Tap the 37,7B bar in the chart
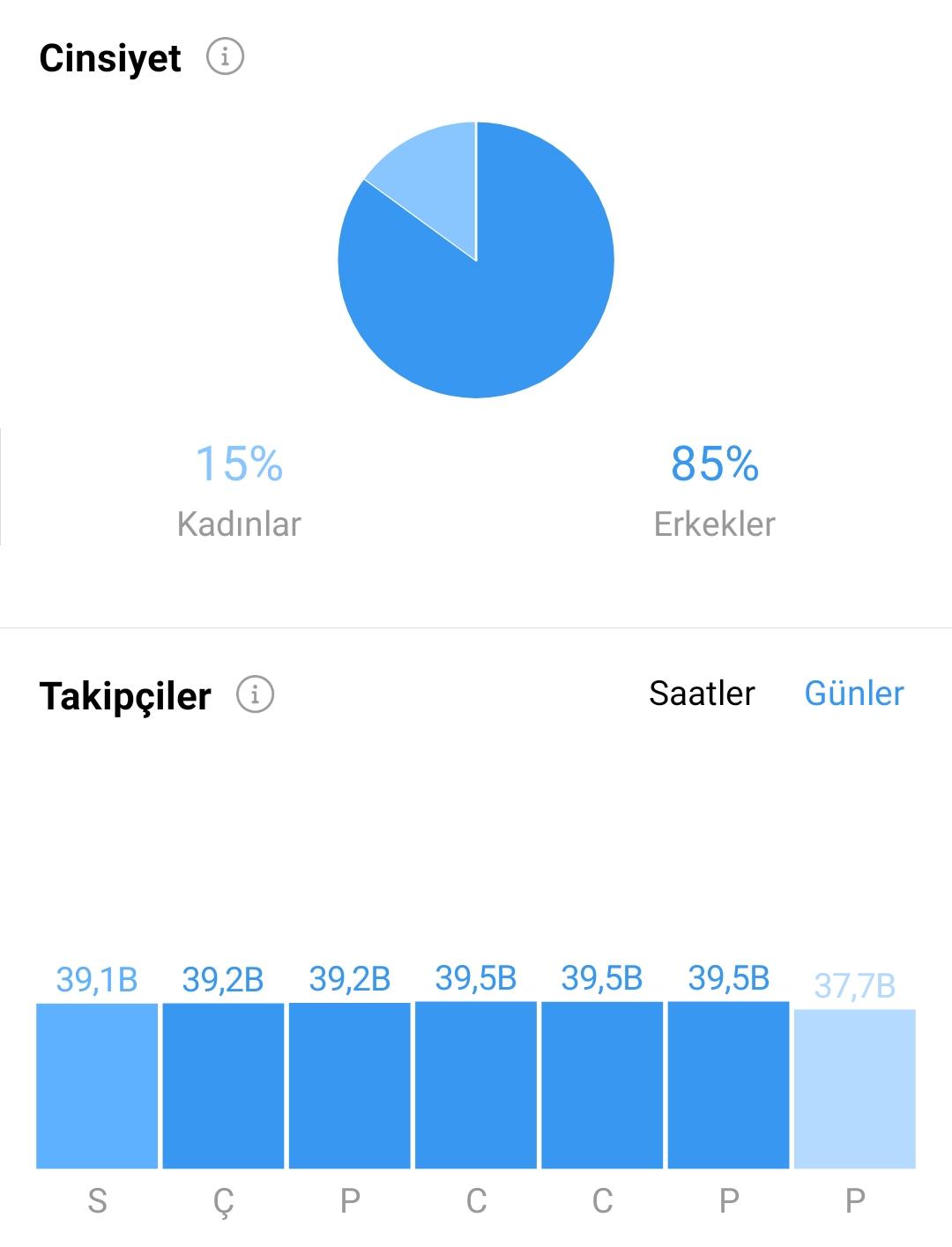The image size is (952, 1247). click(x=855, y=1089)
